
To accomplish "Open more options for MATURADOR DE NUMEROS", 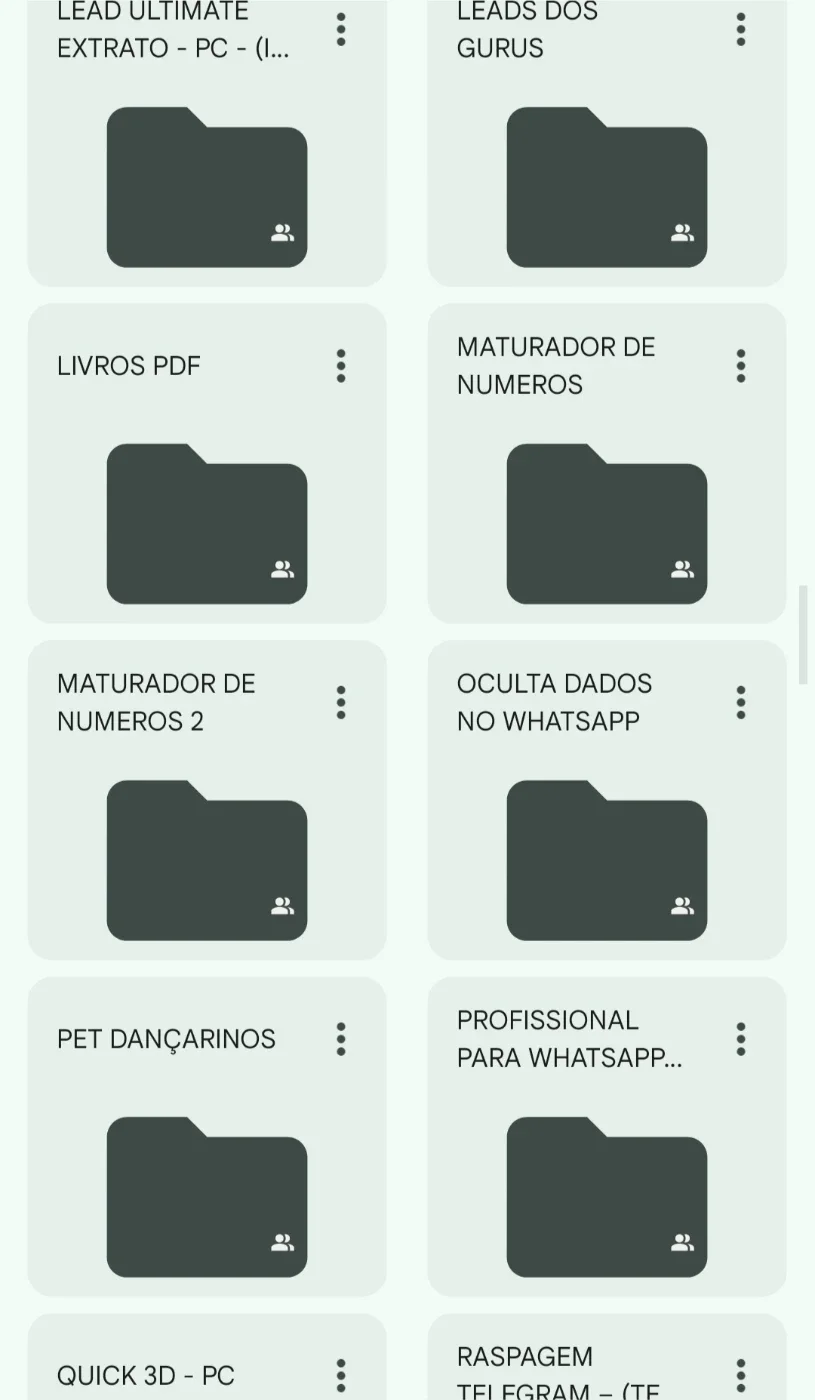I will click(x=741, y=366).
